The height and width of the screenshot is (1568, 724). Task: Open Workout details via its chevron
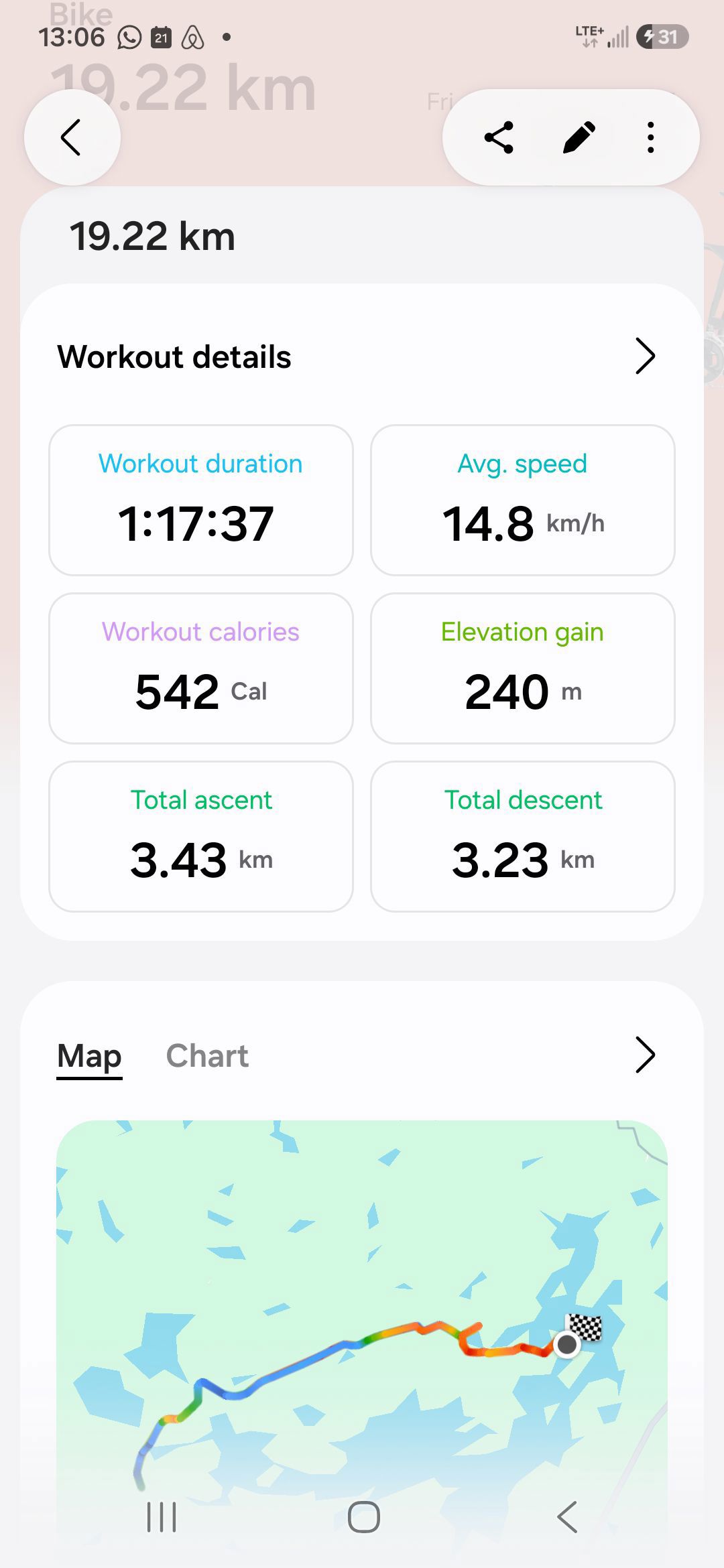click(x=645, y=356)
